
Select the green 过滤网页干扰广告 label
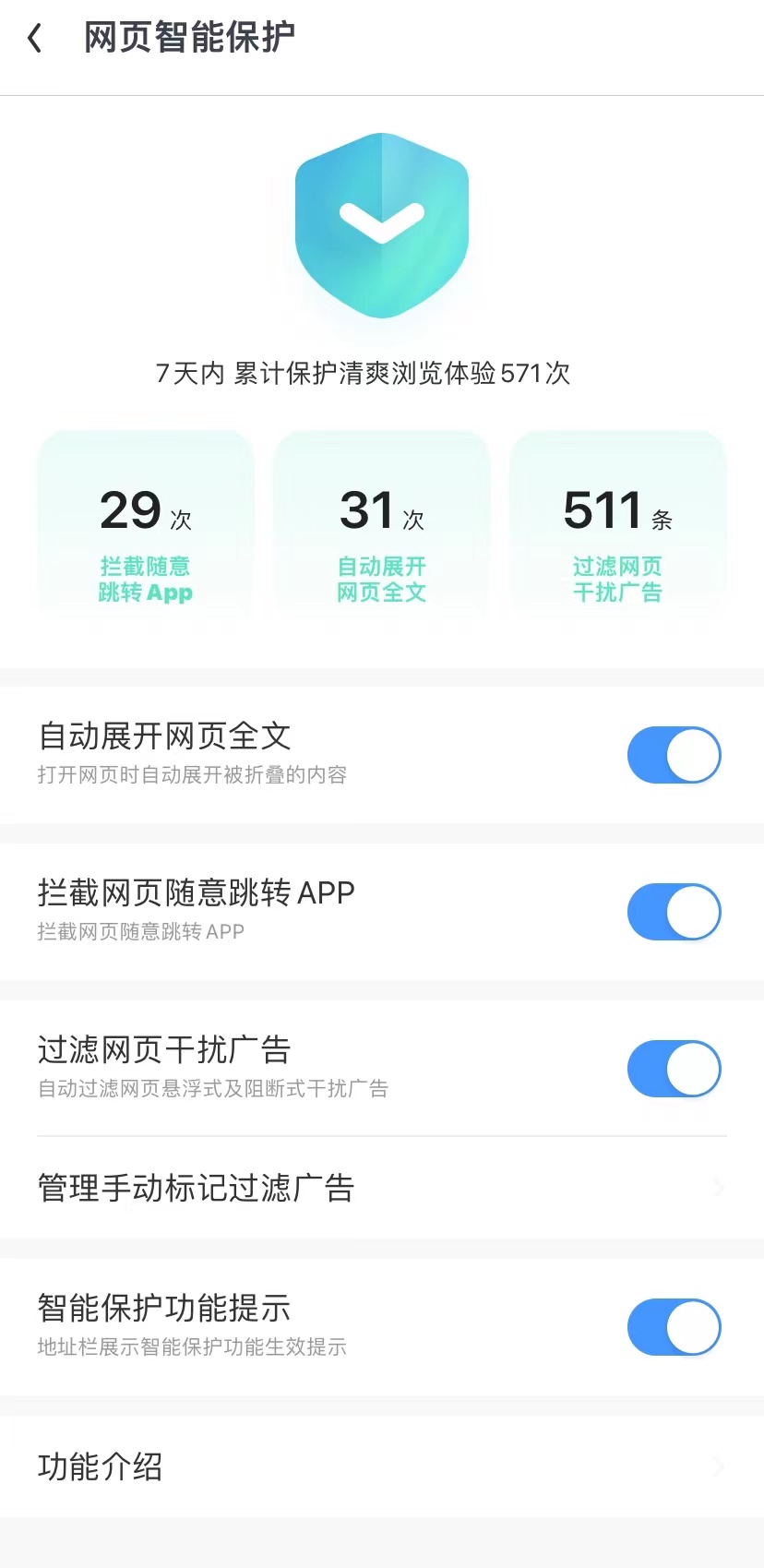tap(616, 580)
